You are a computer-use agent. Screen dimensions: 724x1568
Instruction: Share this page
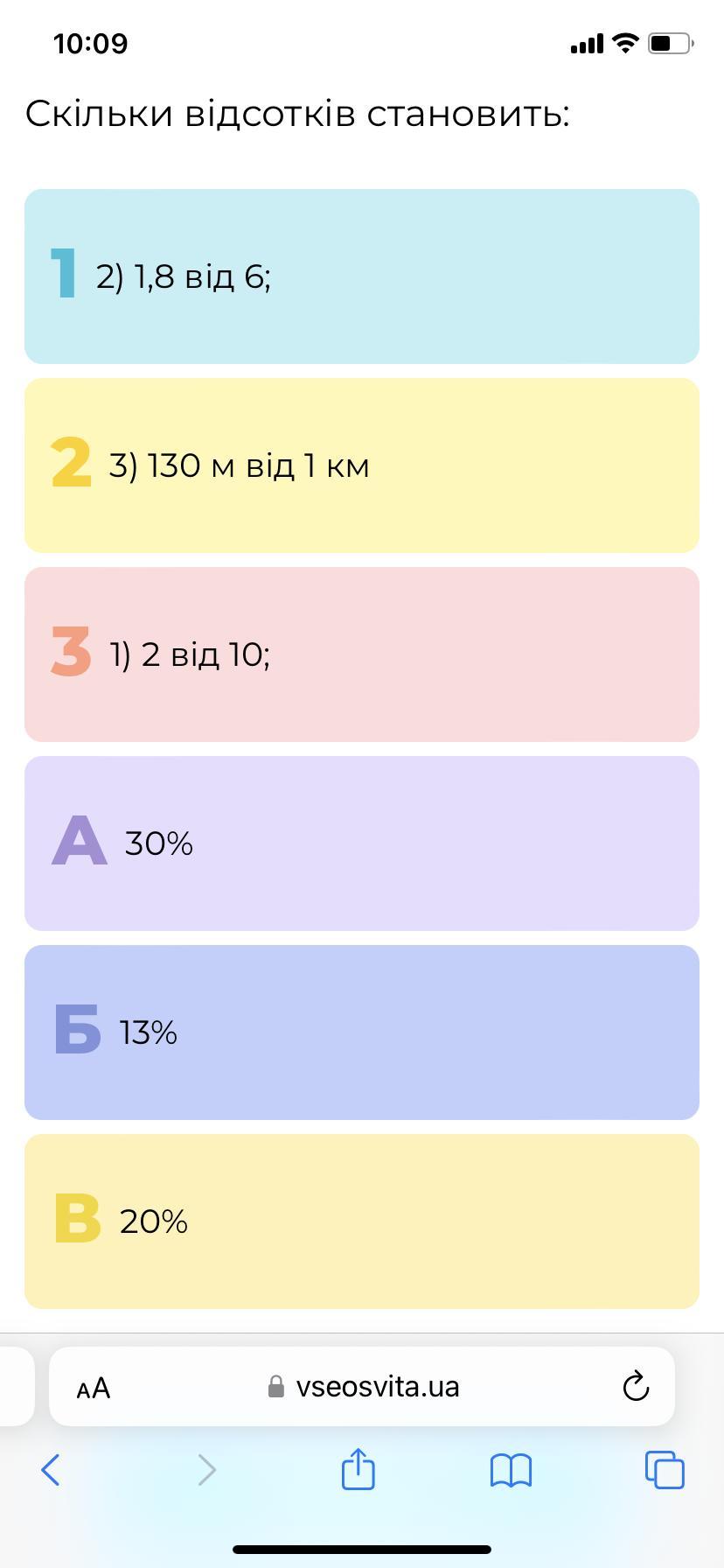tap(358, 1468)
